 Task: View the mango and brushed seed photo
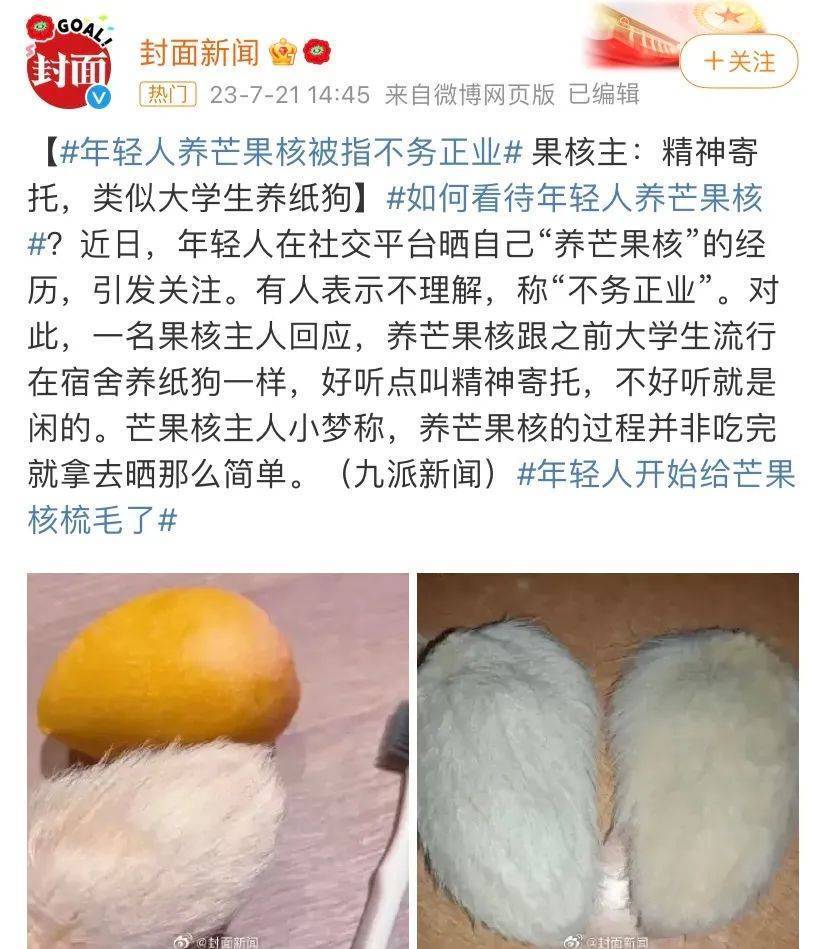(x=218, y=760)
